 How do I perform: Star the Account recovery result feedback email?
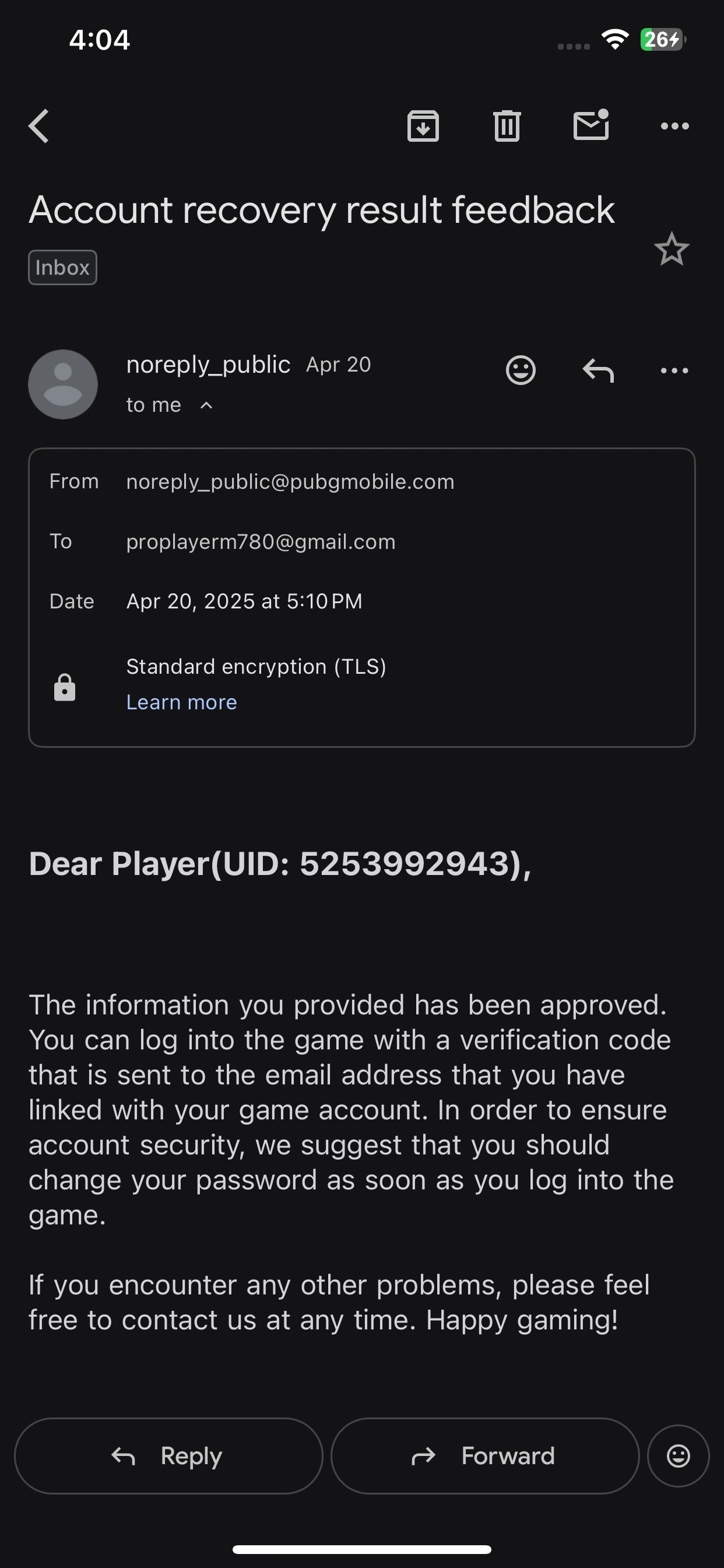point(671,249)
